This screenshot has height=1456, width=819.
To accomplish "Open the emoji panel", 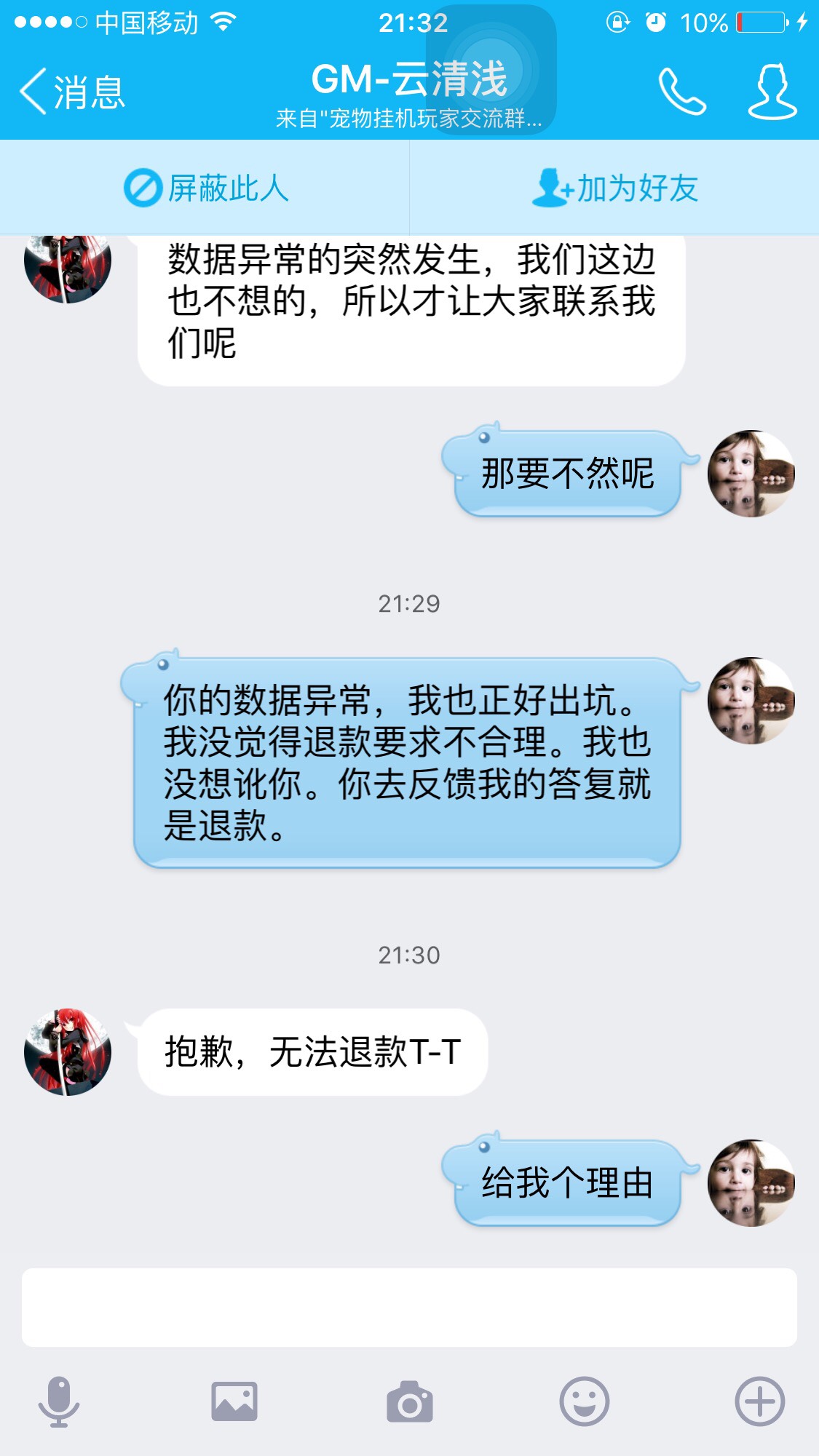I will [584, 1401].
